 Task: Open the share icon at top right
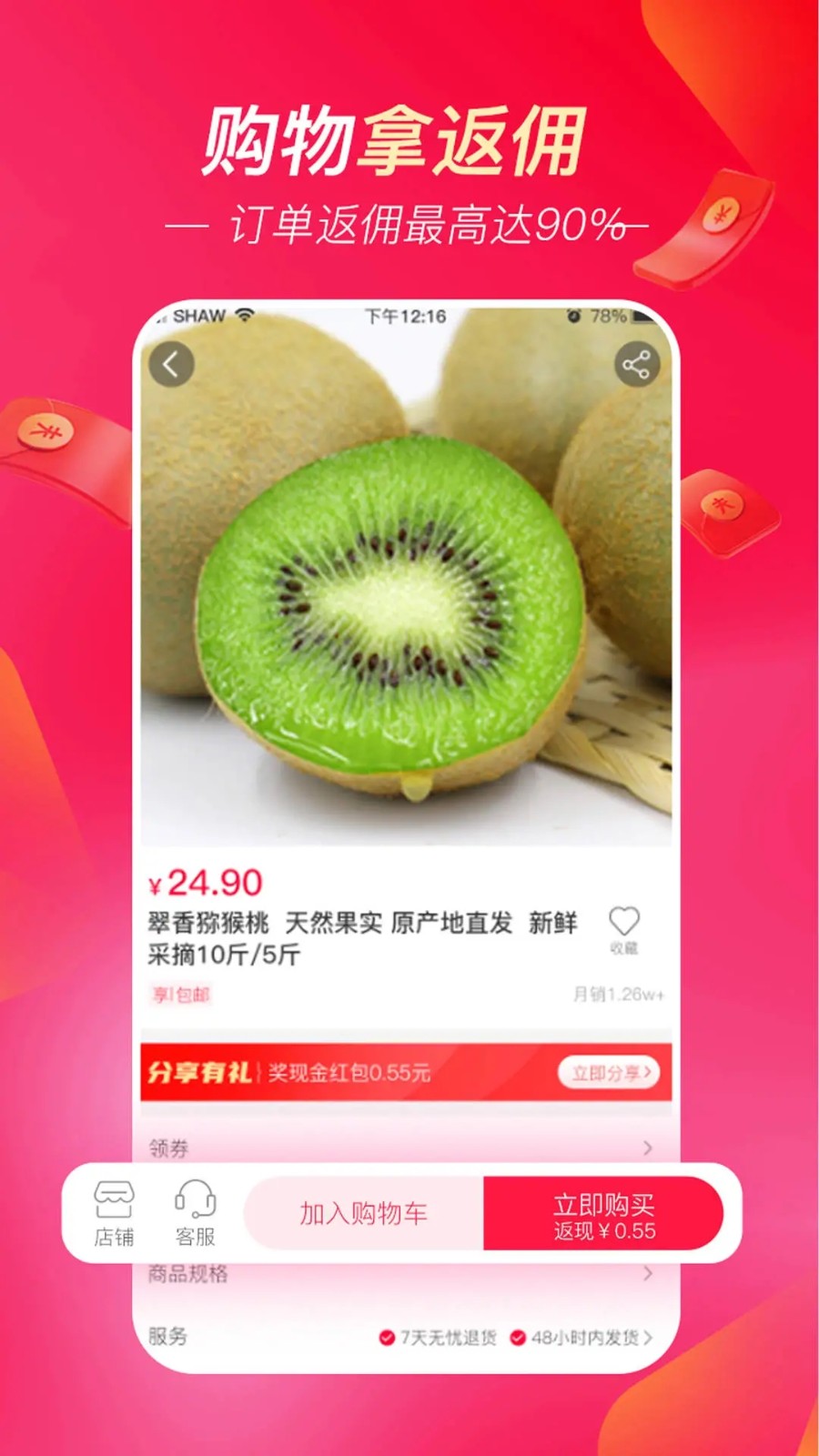tap(637, 363)
